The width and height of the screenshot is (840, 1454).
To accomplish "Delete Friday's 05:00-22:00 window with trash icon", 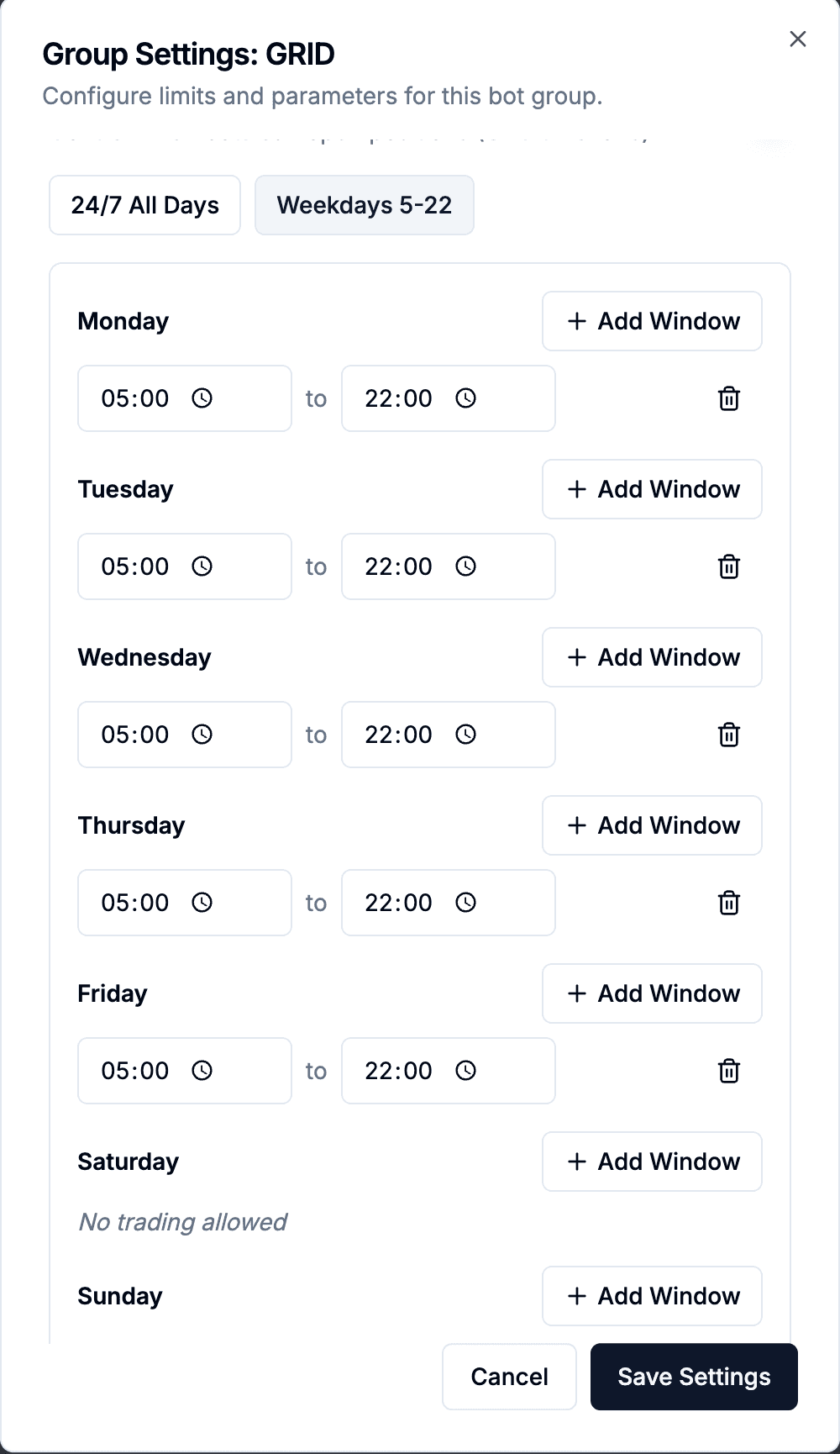I will (728, 1071).
